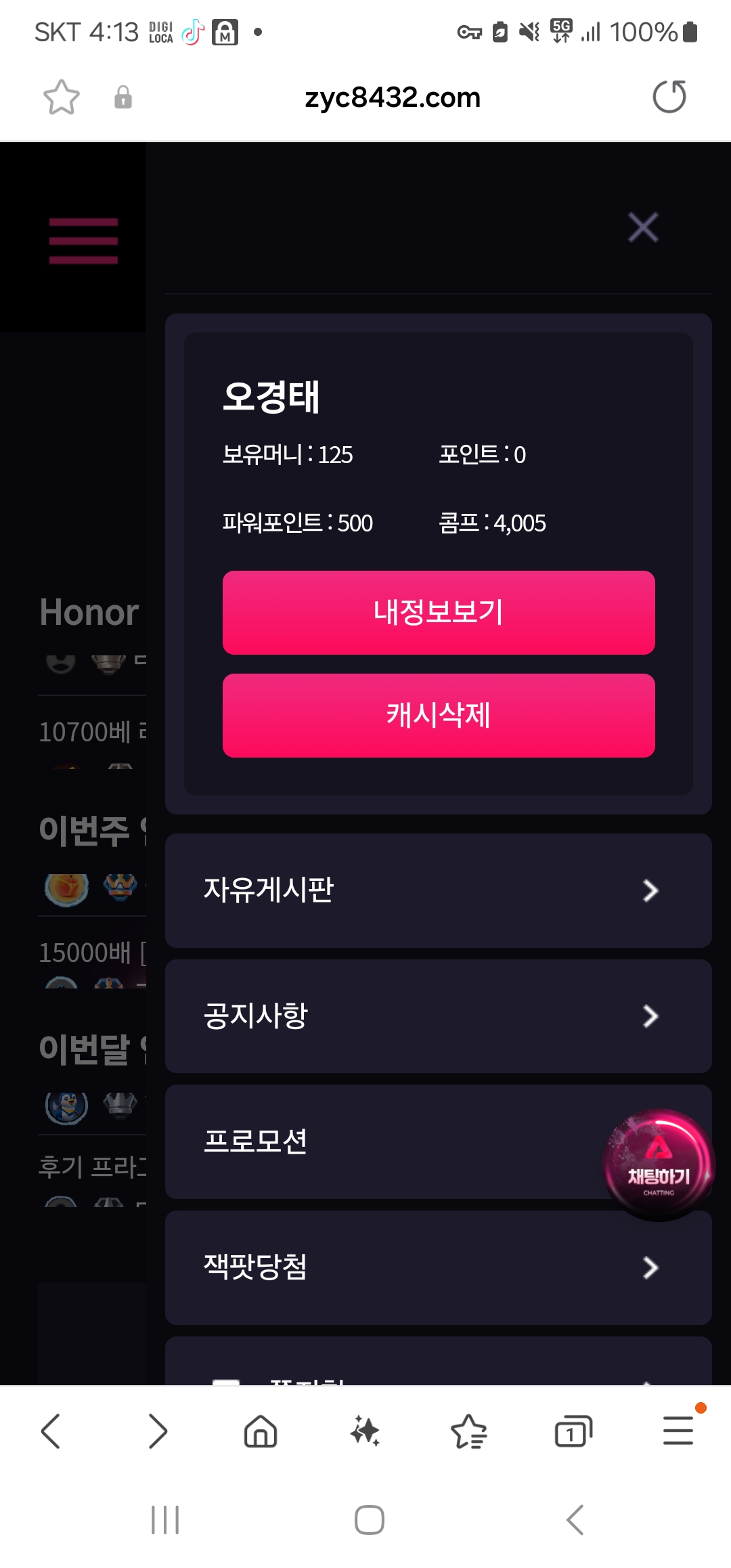The height and width of the screenshot is (1568, 731).
Task: Open the browser bookmarks list
Action: [469, 1431]
